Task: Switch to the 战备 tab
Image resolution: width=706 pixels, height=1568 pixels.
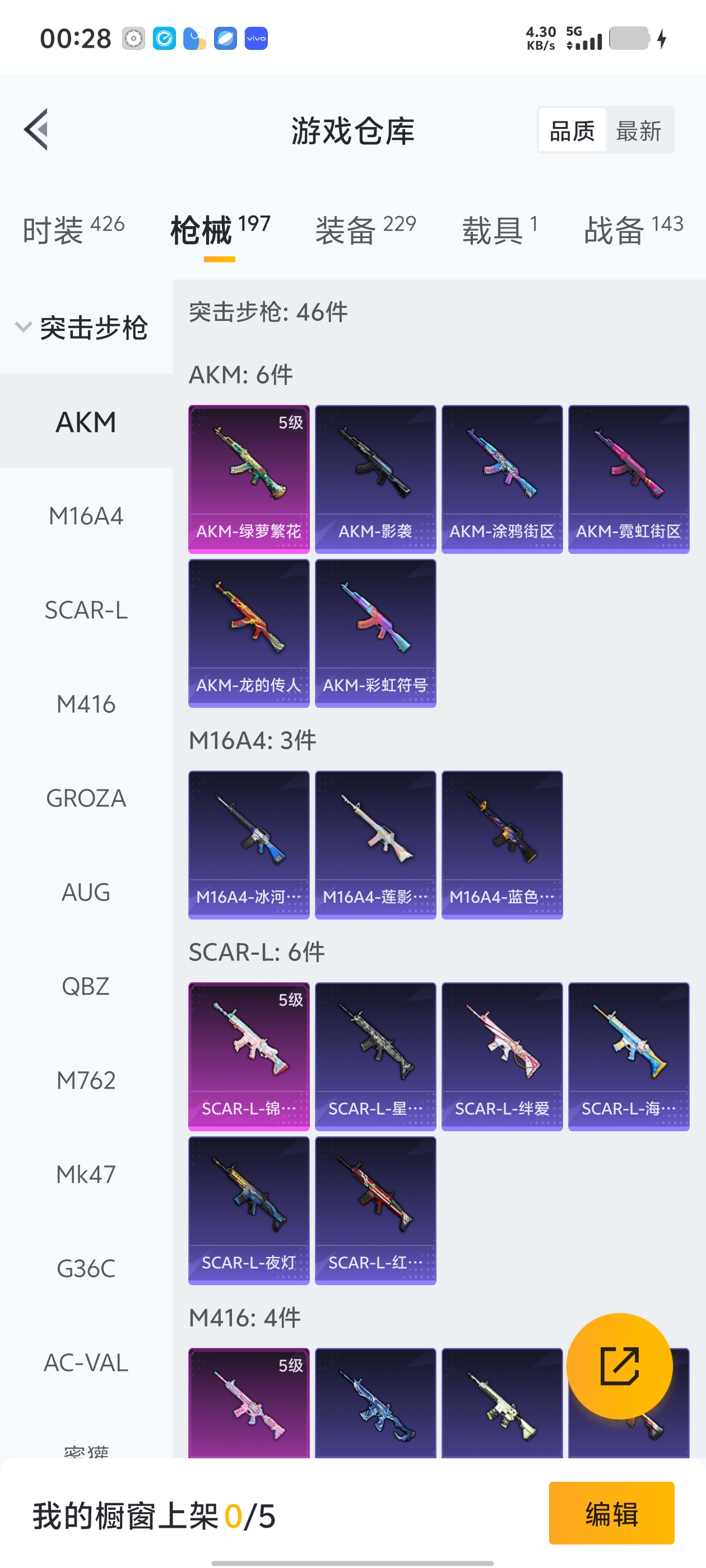Action: click(633, 230)
